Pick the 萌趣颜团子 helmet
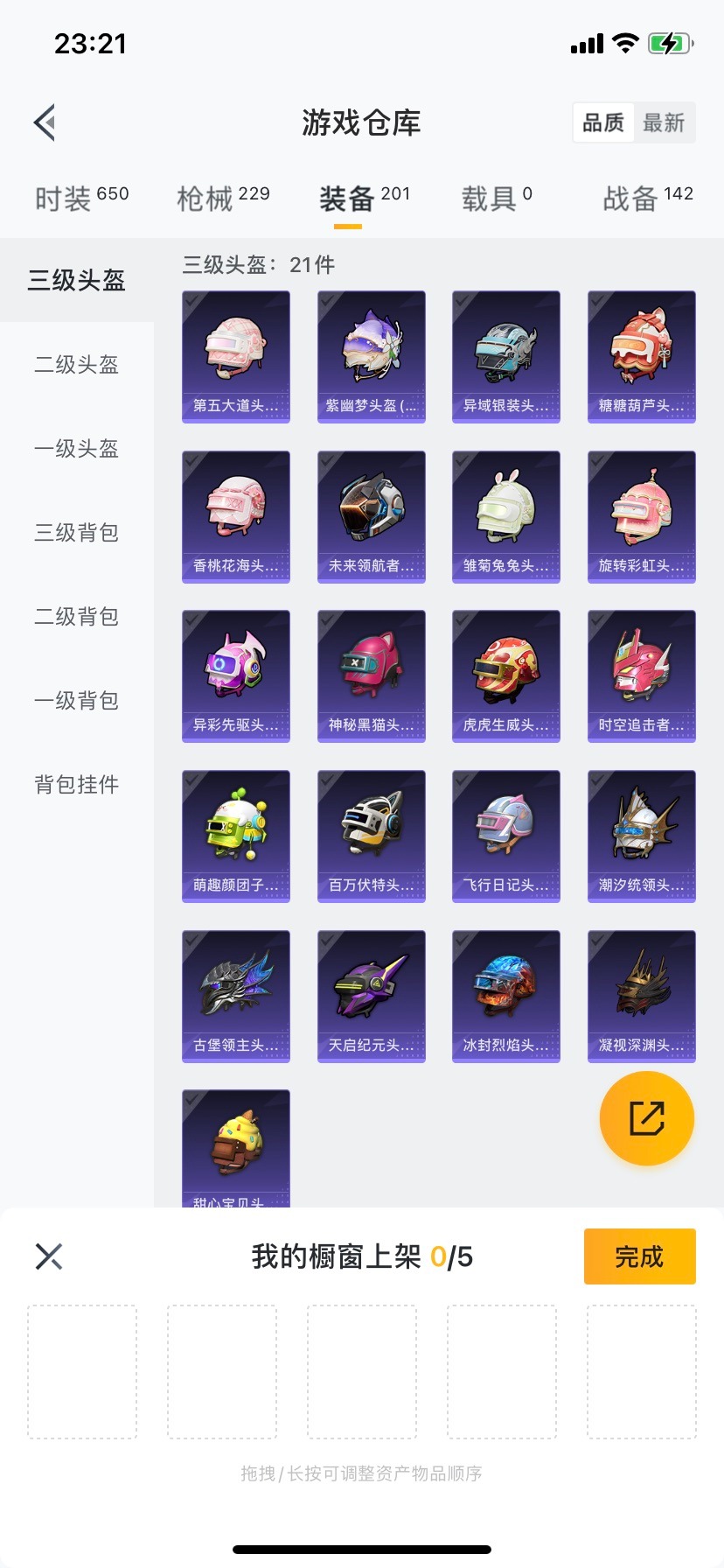 236,836
